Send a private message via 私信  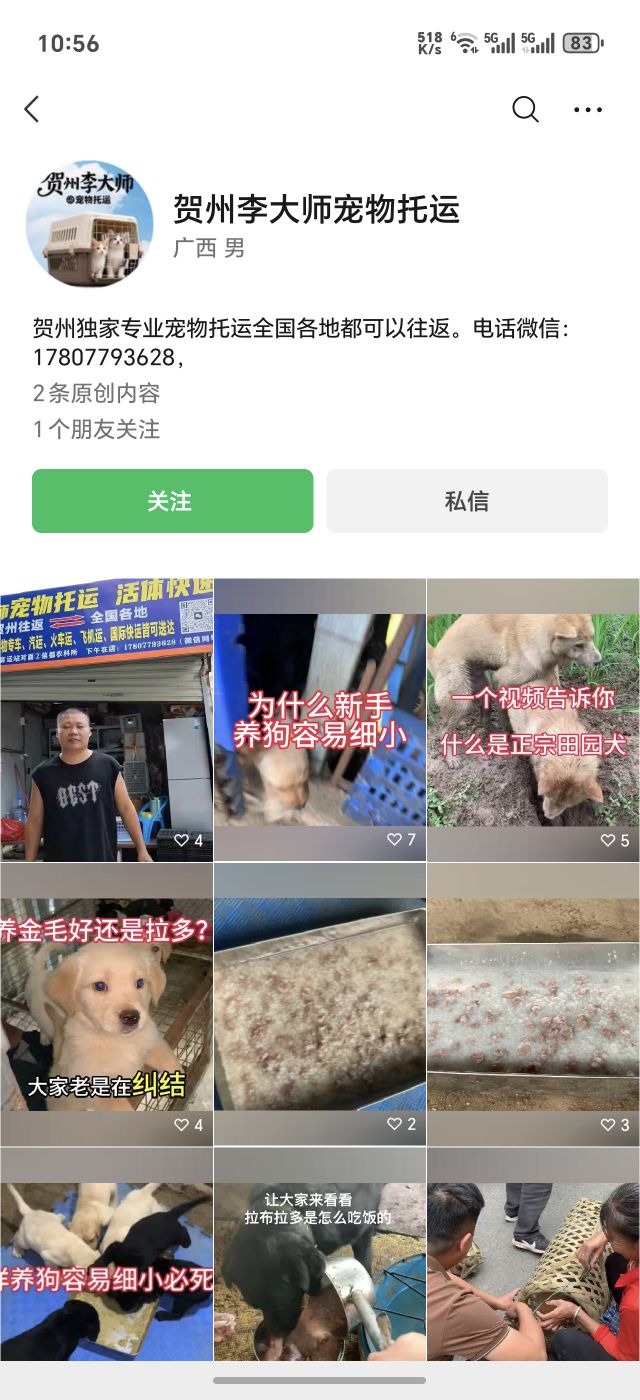(x=467, y=501)
